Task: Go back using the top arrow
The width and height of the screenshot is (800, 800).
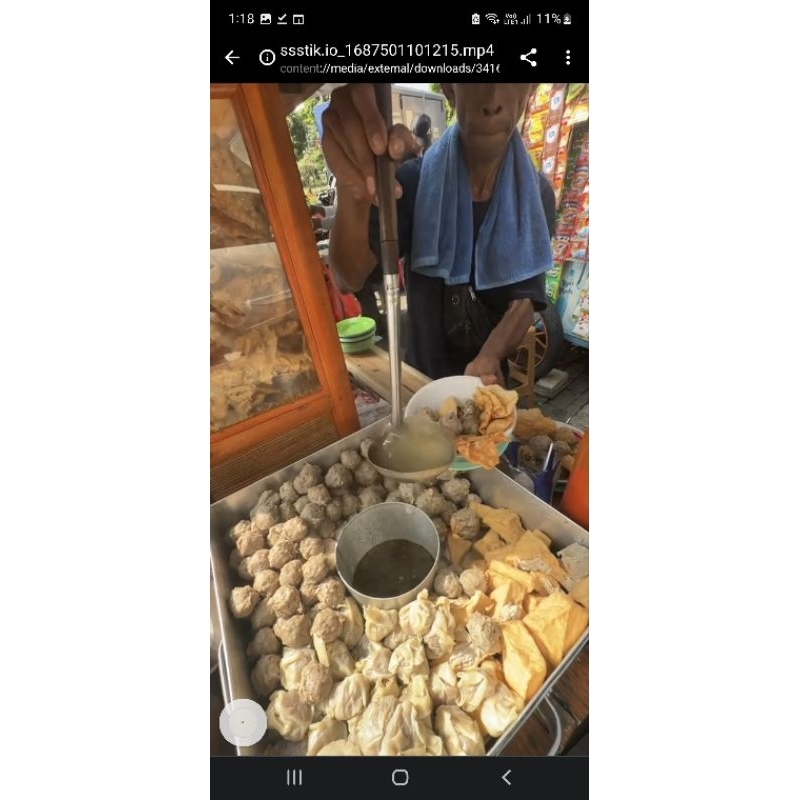Action: coord(232,57)
